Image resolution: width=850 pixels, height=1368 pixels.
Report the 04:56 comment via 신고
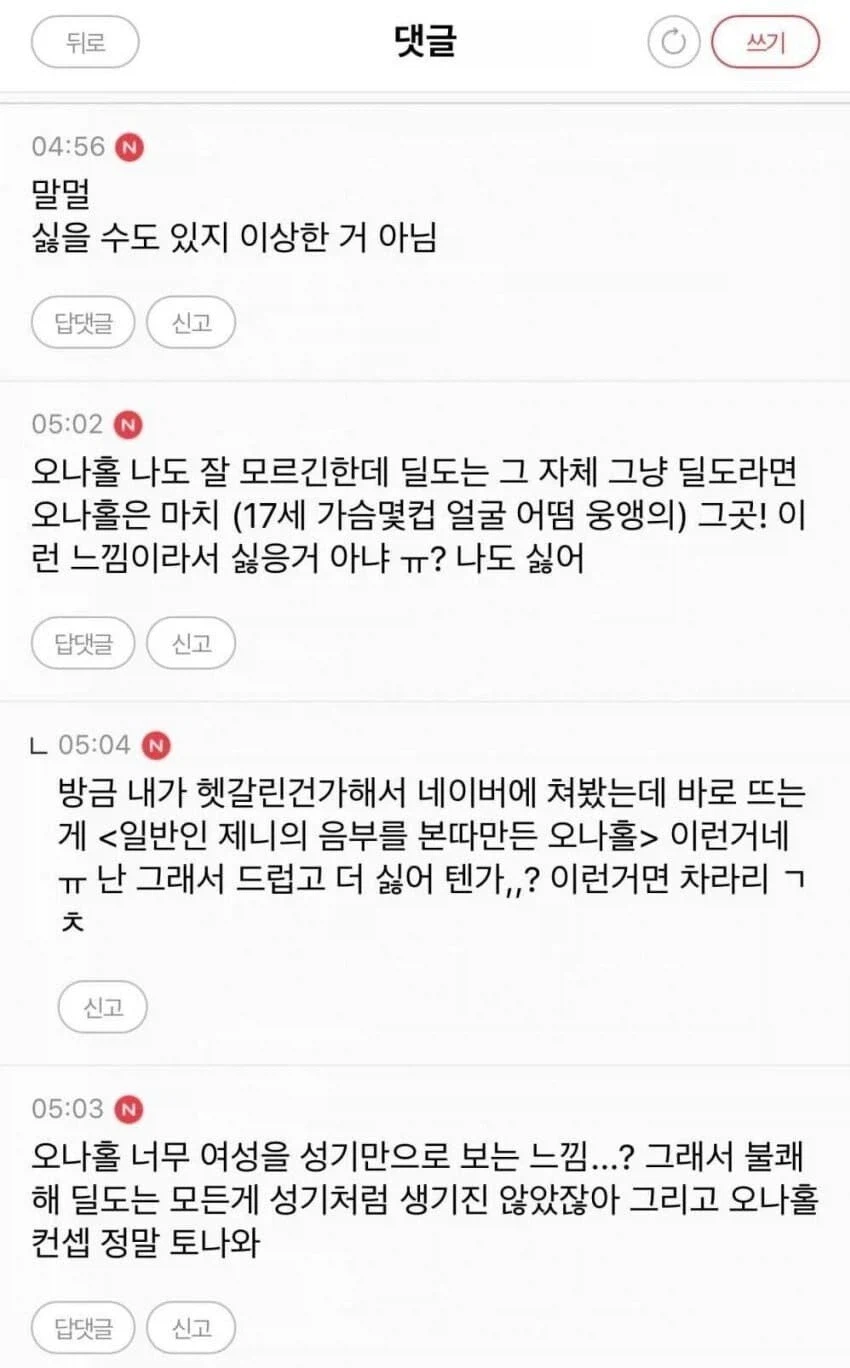click(190, 322)
